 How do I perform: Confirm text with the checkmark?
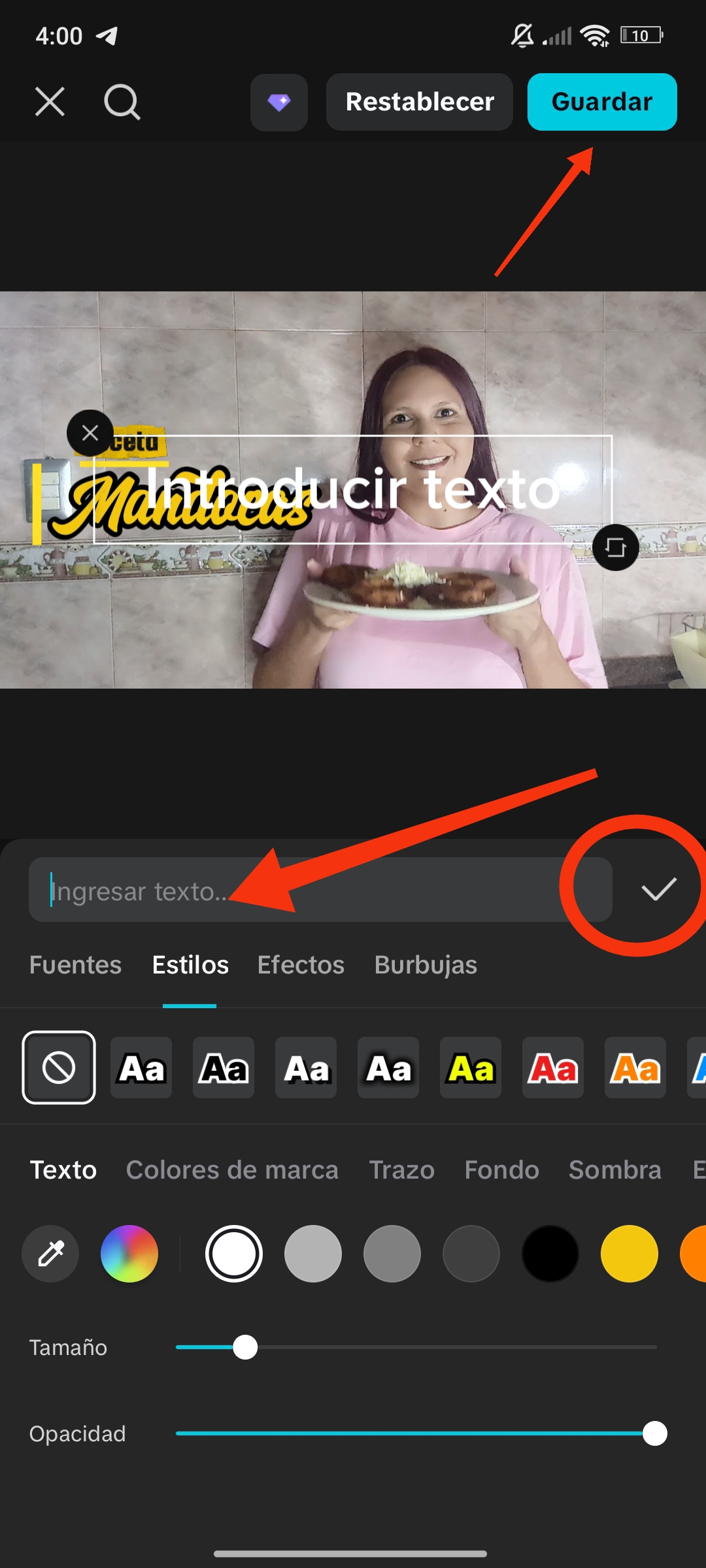click(x=658, y=890)
